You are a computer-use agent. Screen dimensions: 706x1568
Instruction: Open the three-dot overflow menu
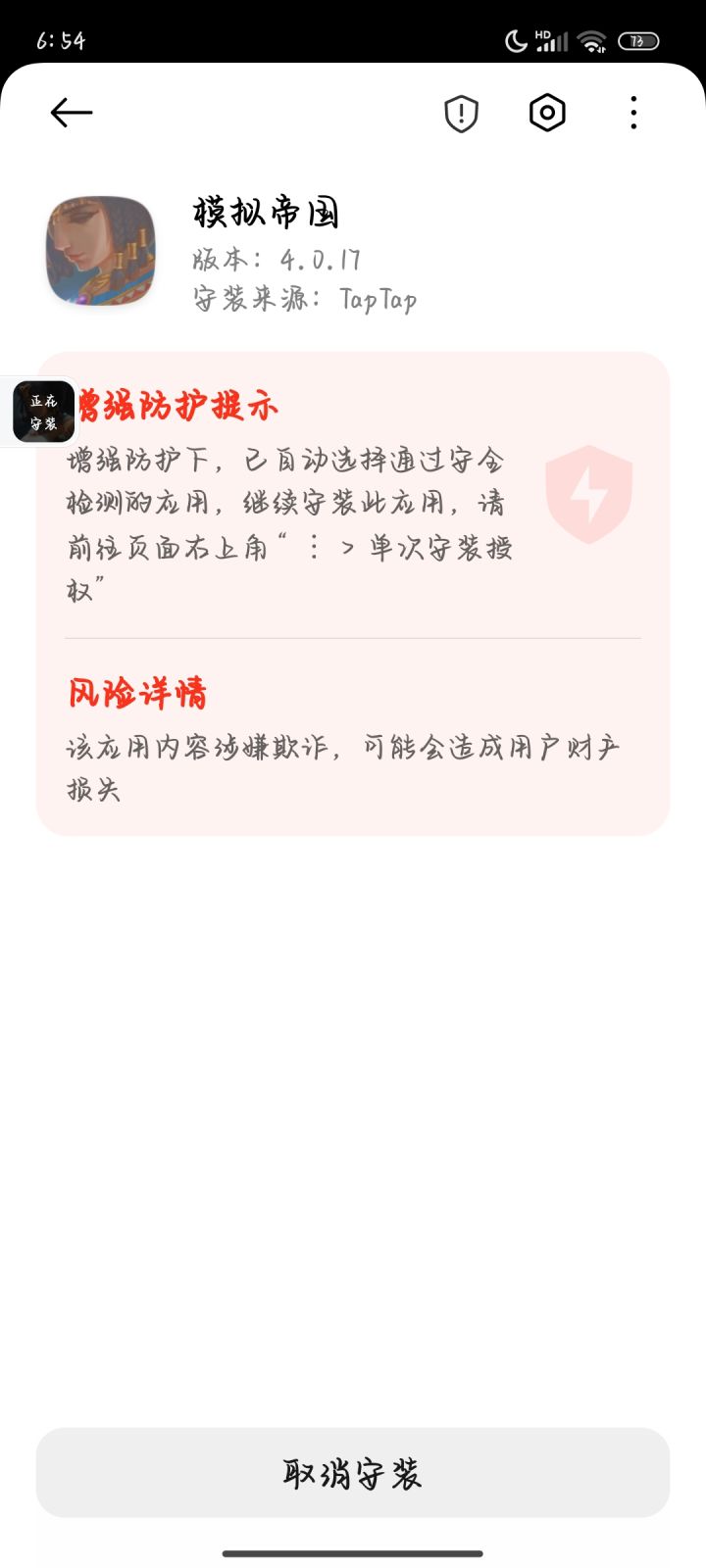tap(633, 113)
